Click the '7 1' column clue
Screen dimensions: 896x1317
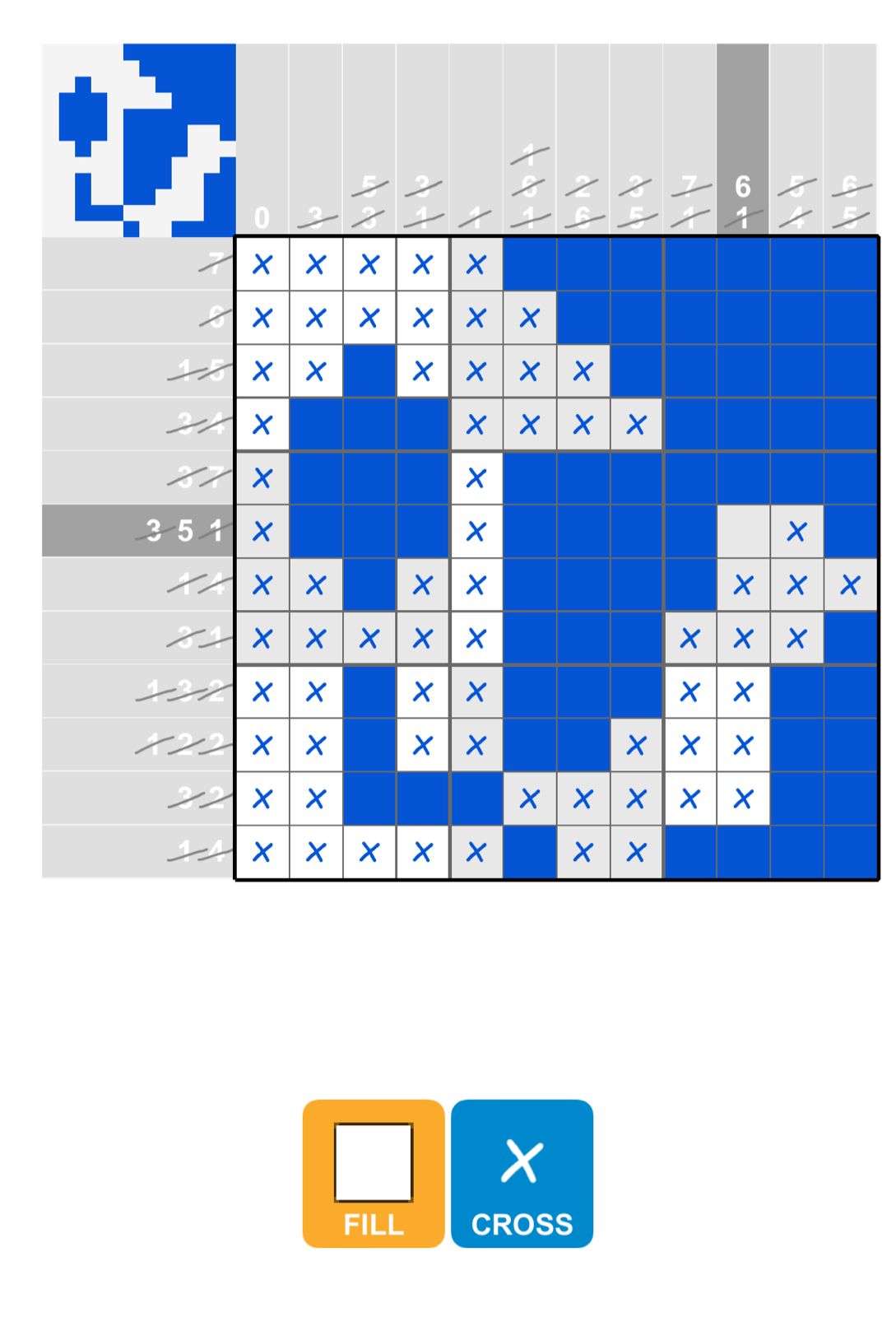(x=688, y=202)
